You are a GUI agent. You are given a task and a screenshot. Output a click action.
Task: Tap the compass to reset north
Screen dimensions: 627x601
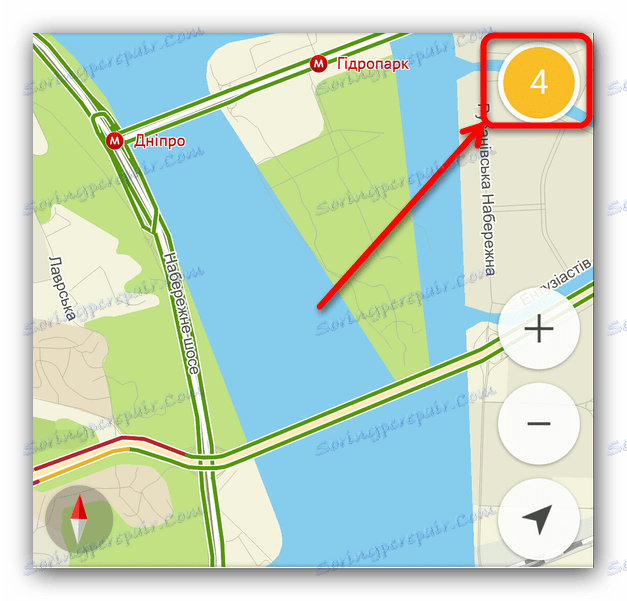click(78, 520)
